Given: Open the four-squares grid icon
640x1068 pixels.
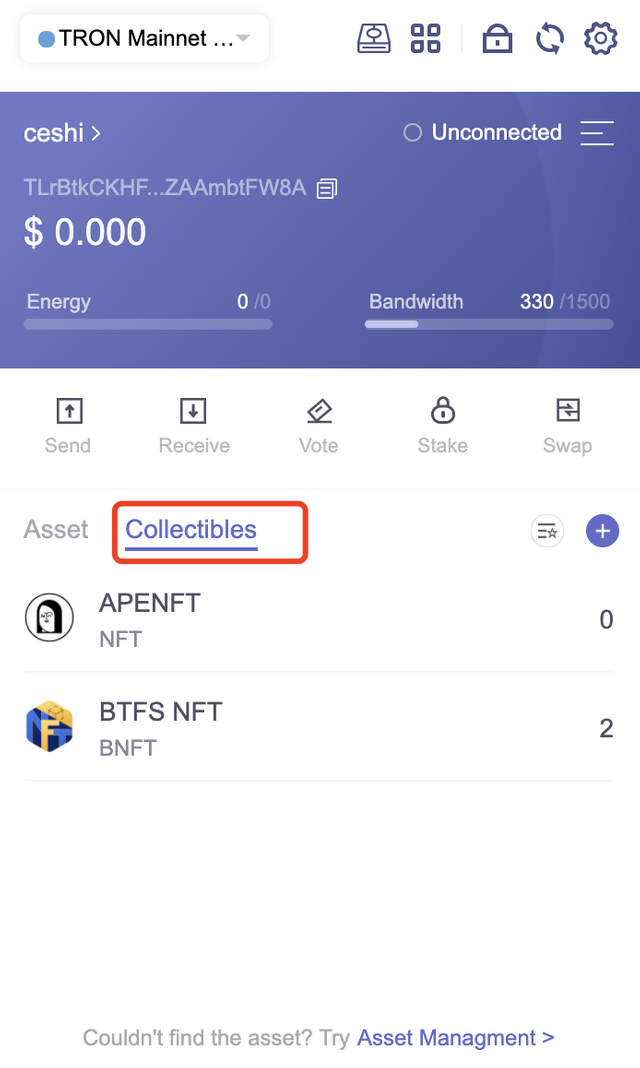Looking at the screenshot, I should pos(426,38).
